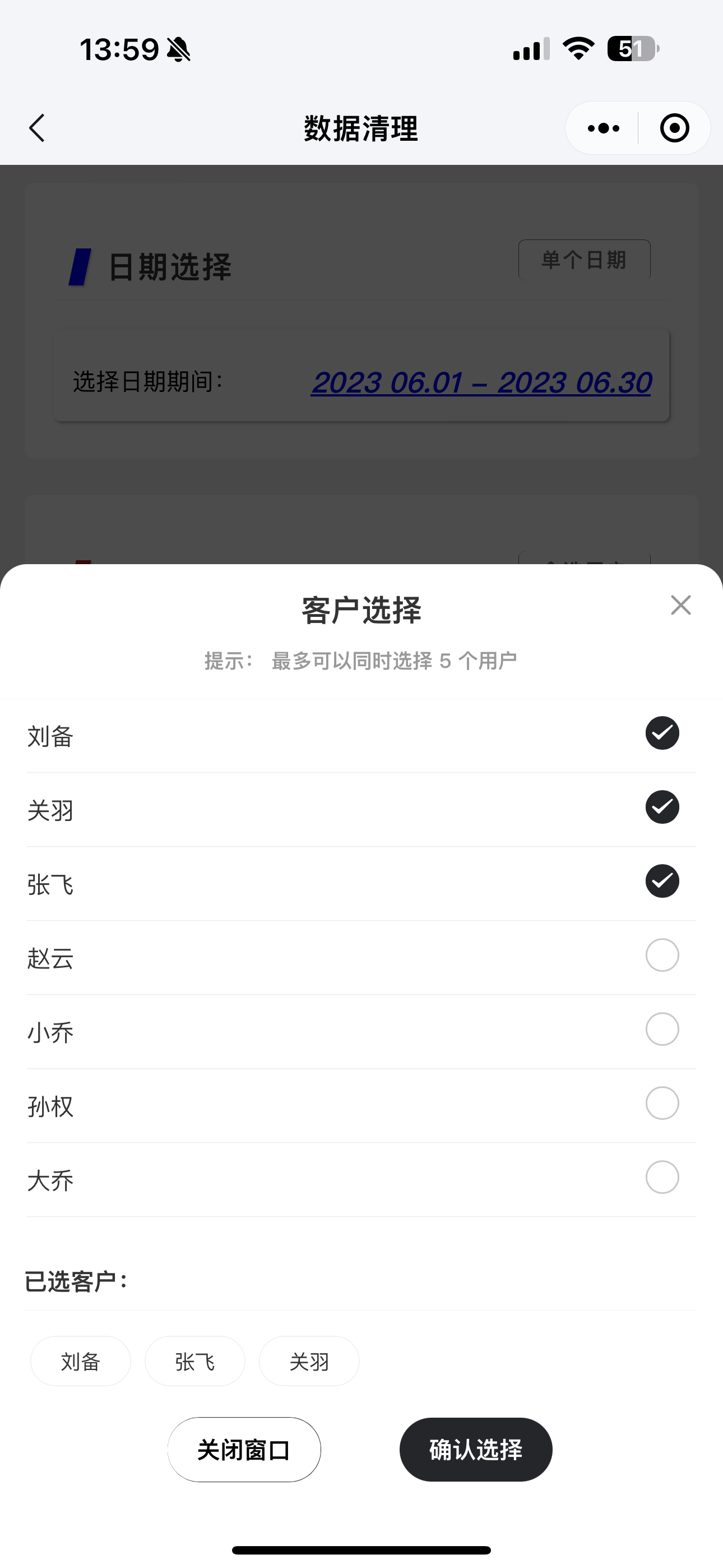The image size is (723, 1568).
Task: Tap the 张飞 chip under 已选客户
Action: pos(194,1361)
